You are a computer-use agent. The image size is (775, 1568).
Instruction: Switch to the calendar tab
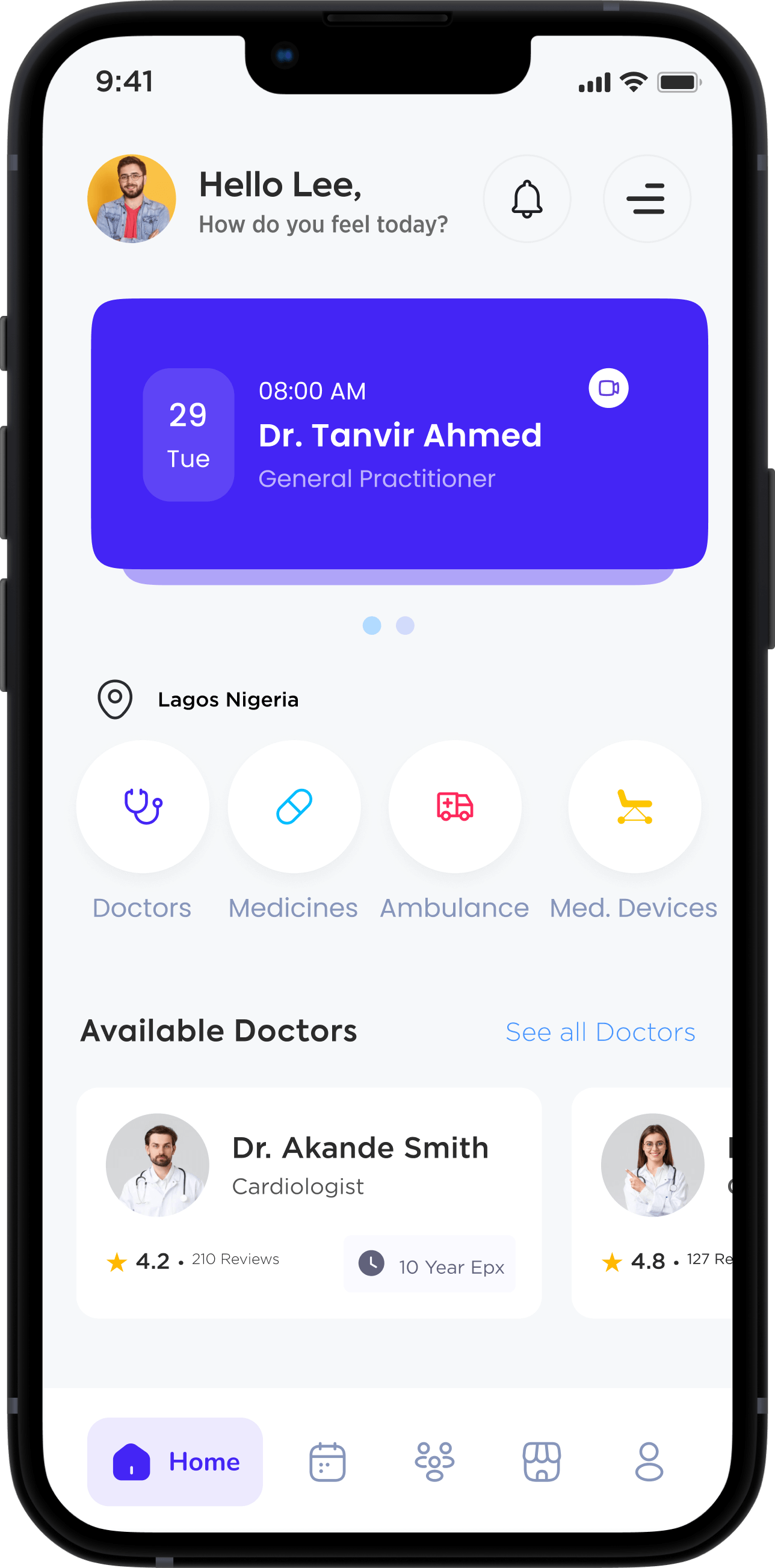[327, 1462]
